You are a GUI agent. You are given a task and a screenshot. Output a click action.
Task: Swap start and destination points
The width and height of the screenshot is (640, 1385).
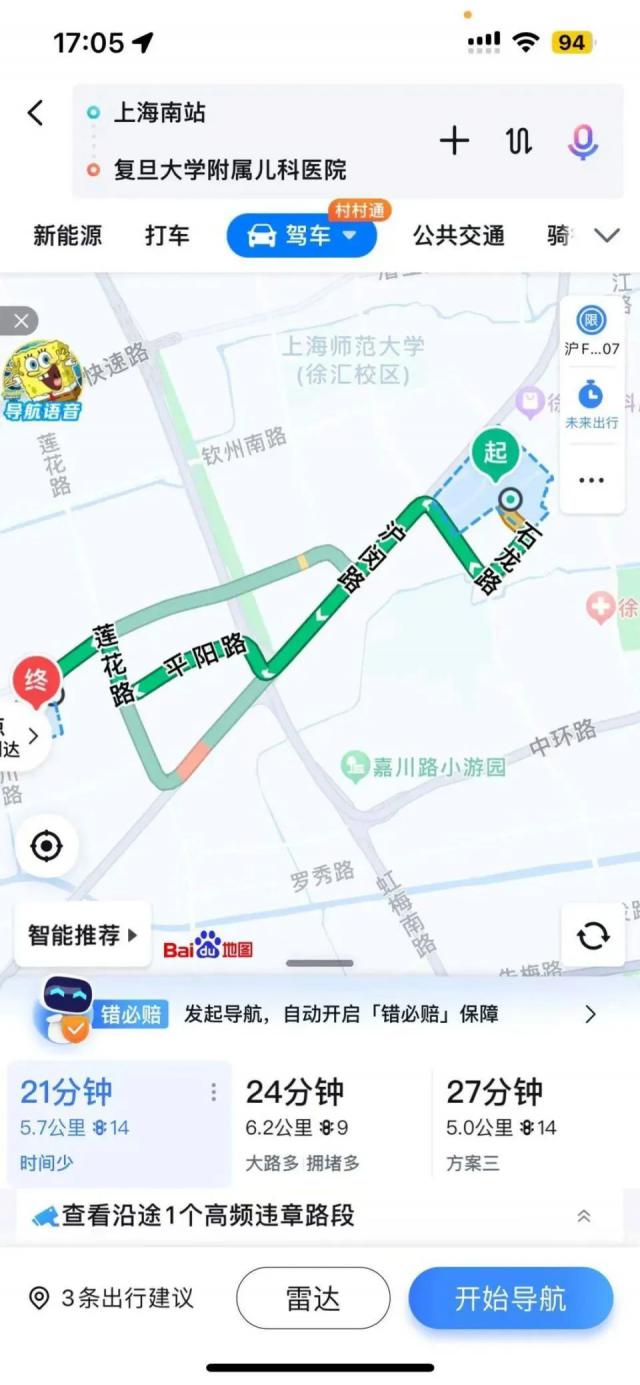pos(518,141)
